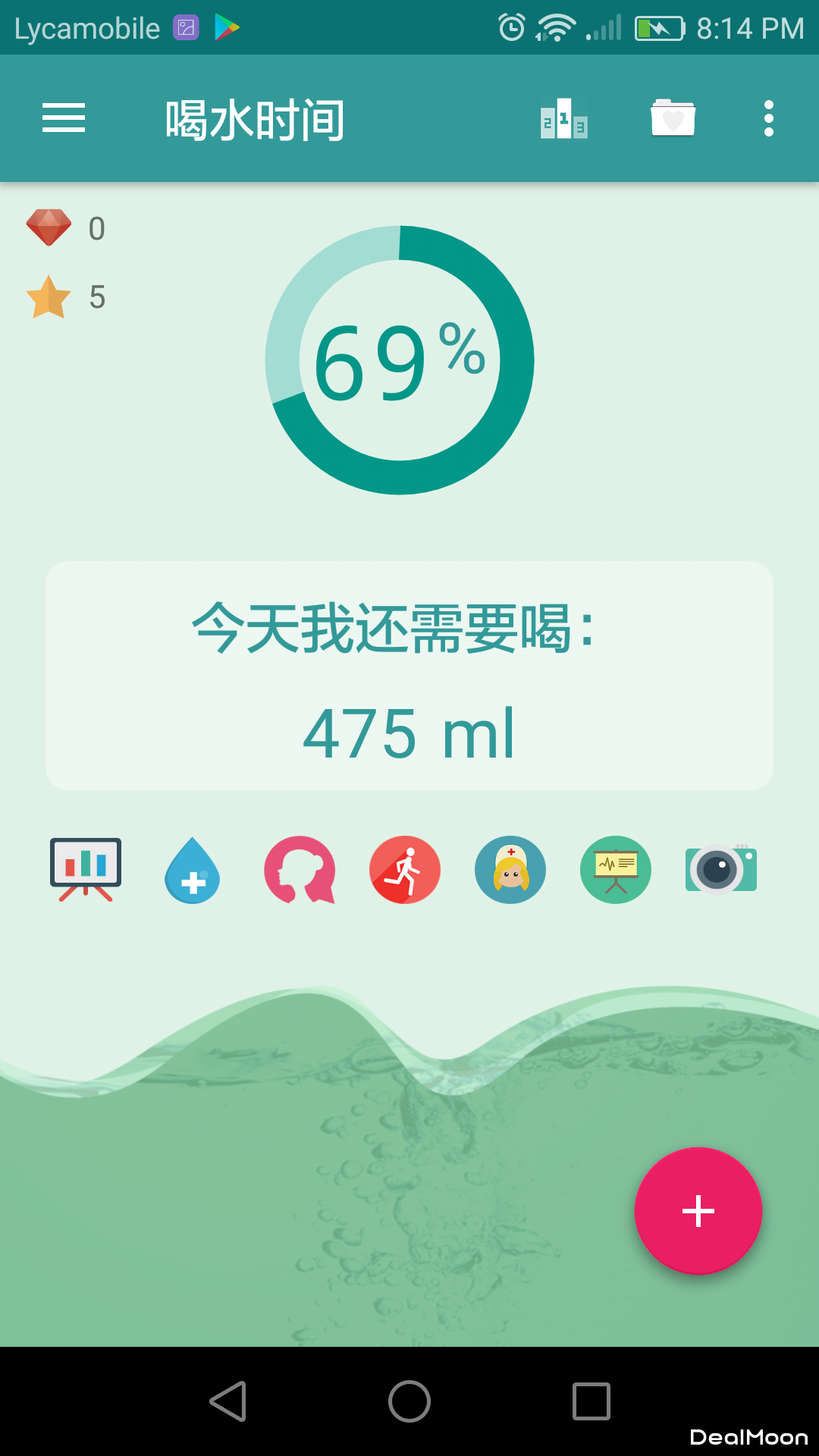Go to the system home screen
Screen dimensions: 819x1456
(409, 1401)
